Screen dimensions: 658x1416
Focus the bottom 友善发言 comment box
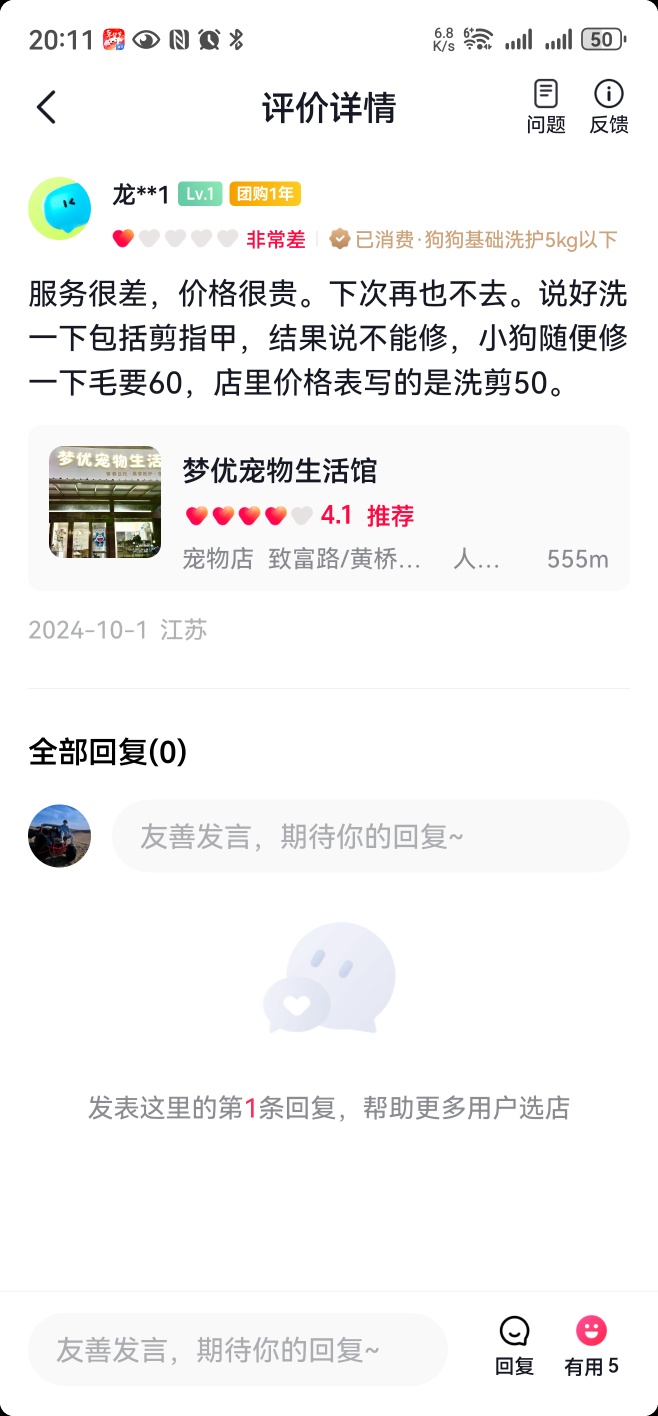[238, 1349]
